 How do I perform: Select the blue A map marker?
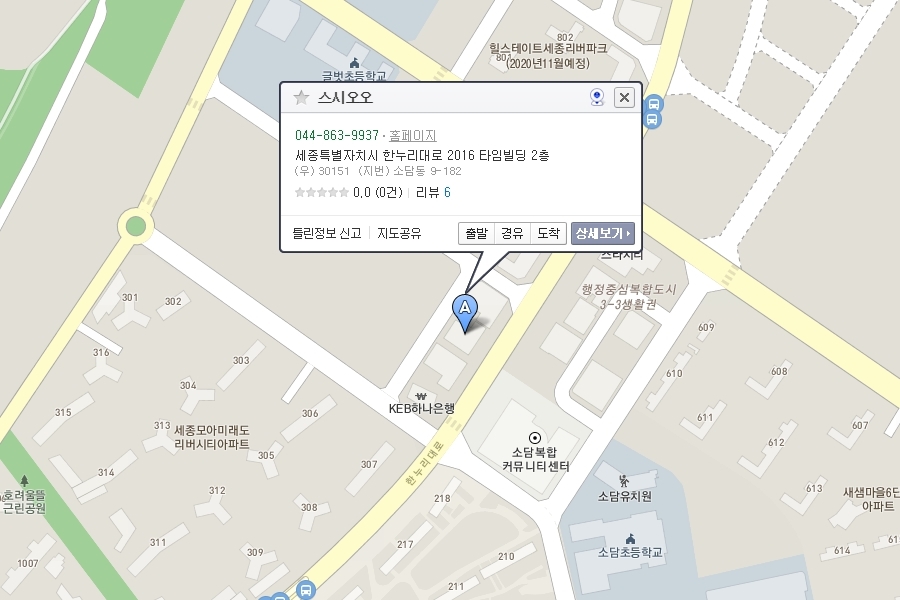pos(465,312)
